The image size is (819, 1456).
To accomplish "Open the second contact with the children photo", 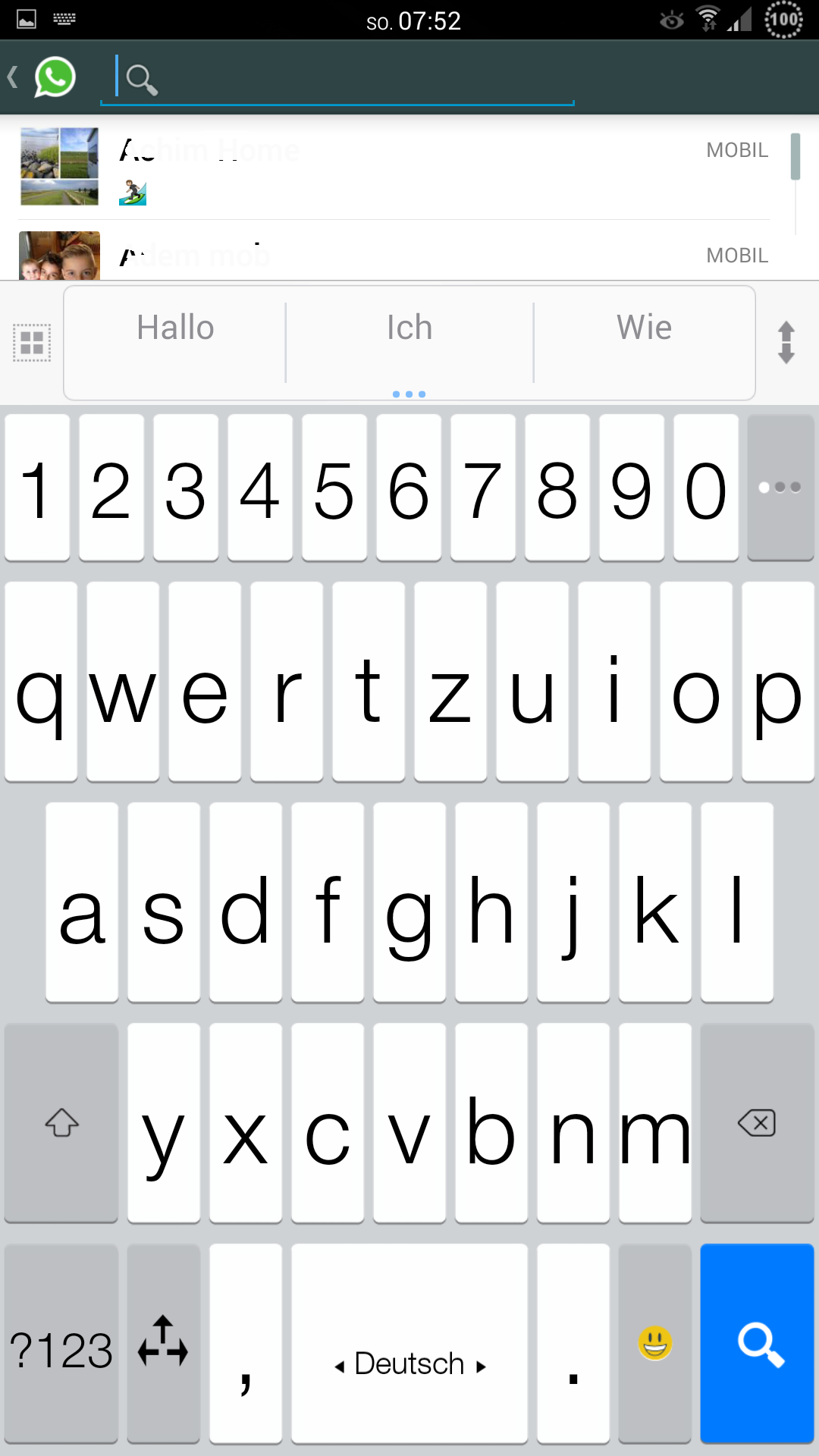I will point(394,253).
